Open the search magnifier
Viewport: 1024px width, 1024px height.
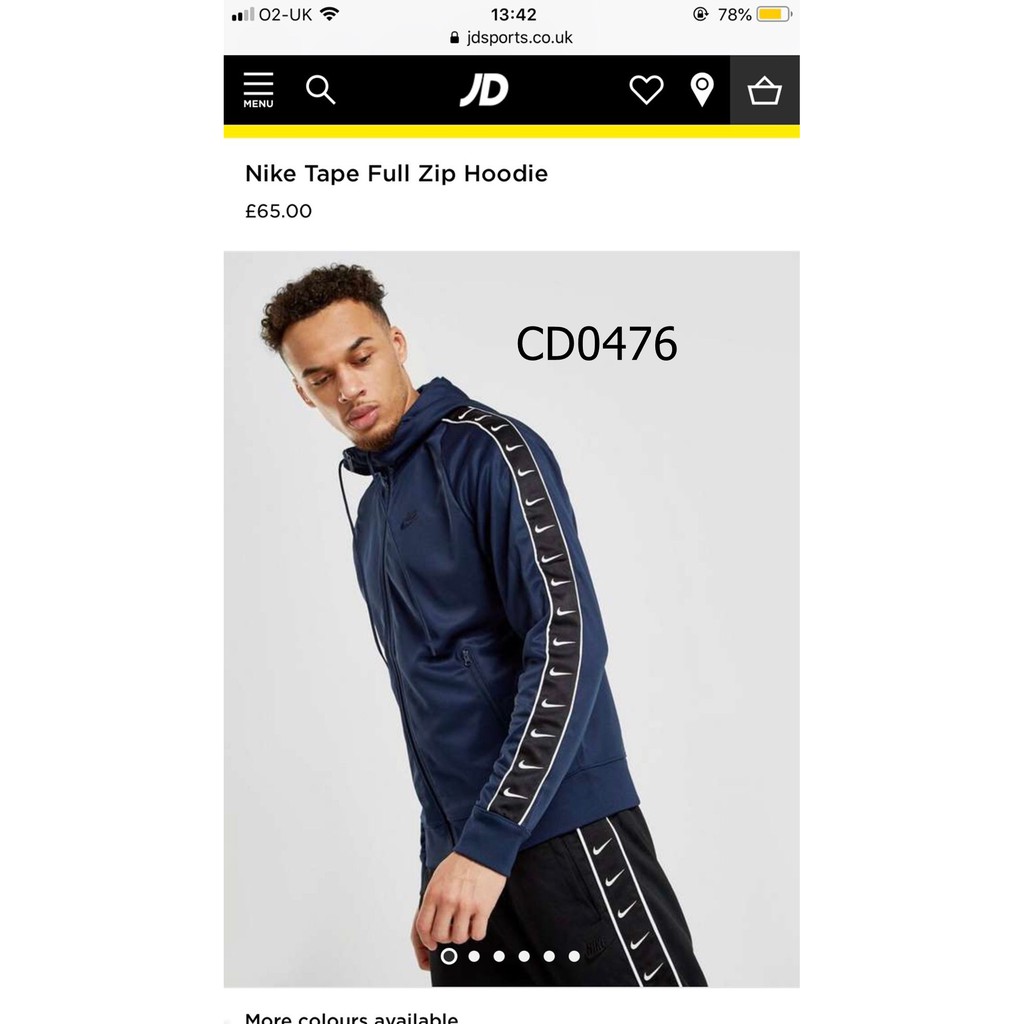[320, 90]
